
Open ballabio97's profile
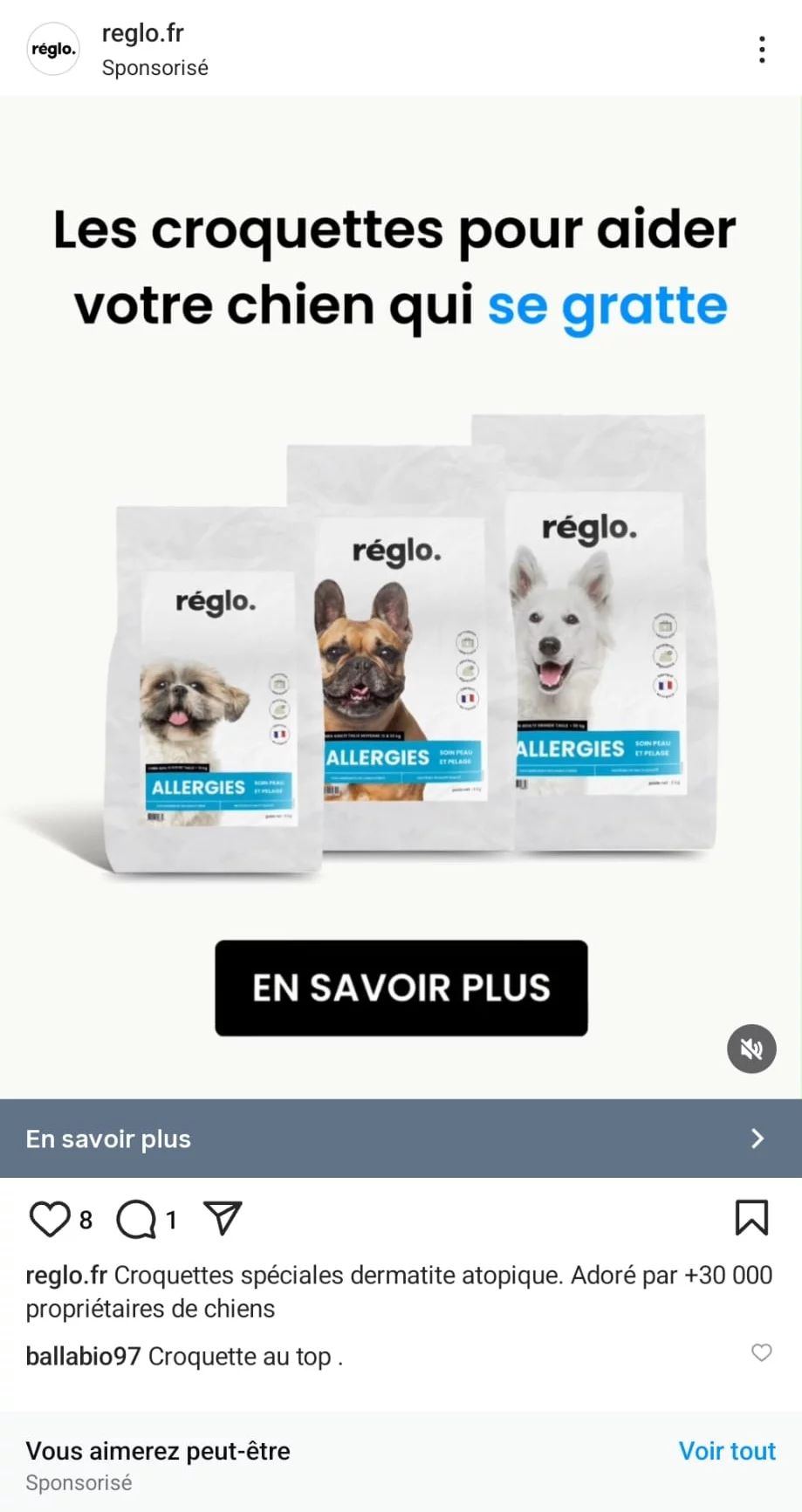point(83,1357)
